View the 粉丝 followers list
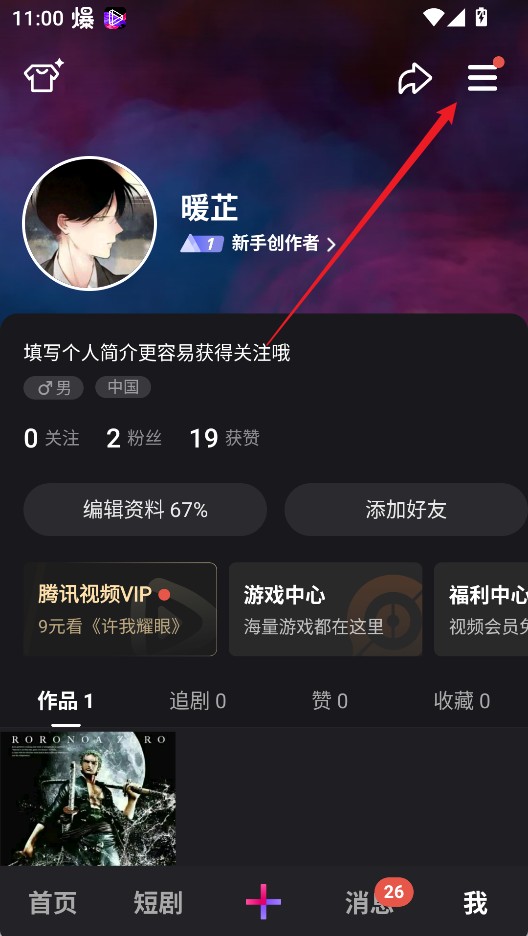The width and height of the screenshot is (528, 936). [134, 438]
